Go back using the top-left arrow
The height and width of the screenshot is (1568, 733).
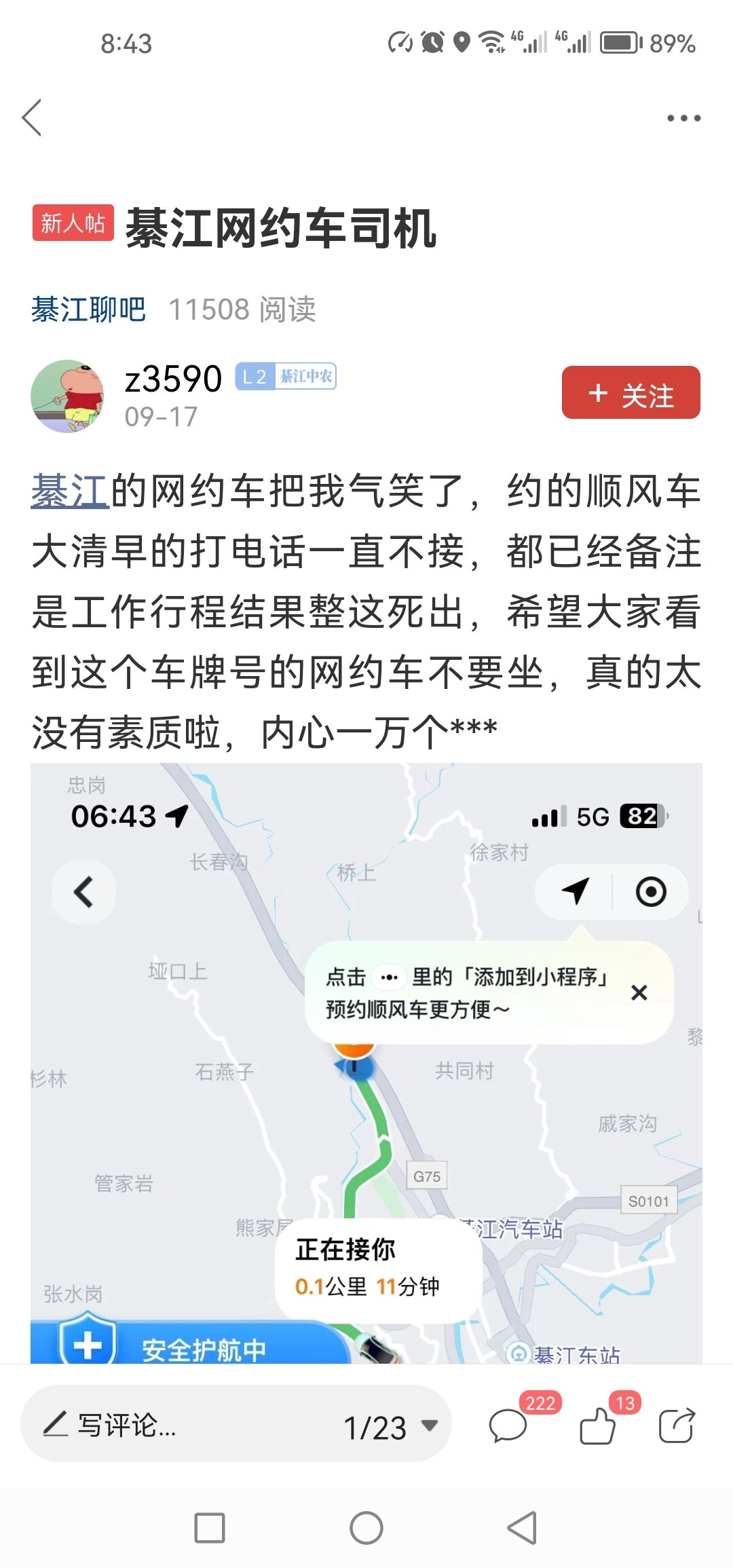click(32, 117)
